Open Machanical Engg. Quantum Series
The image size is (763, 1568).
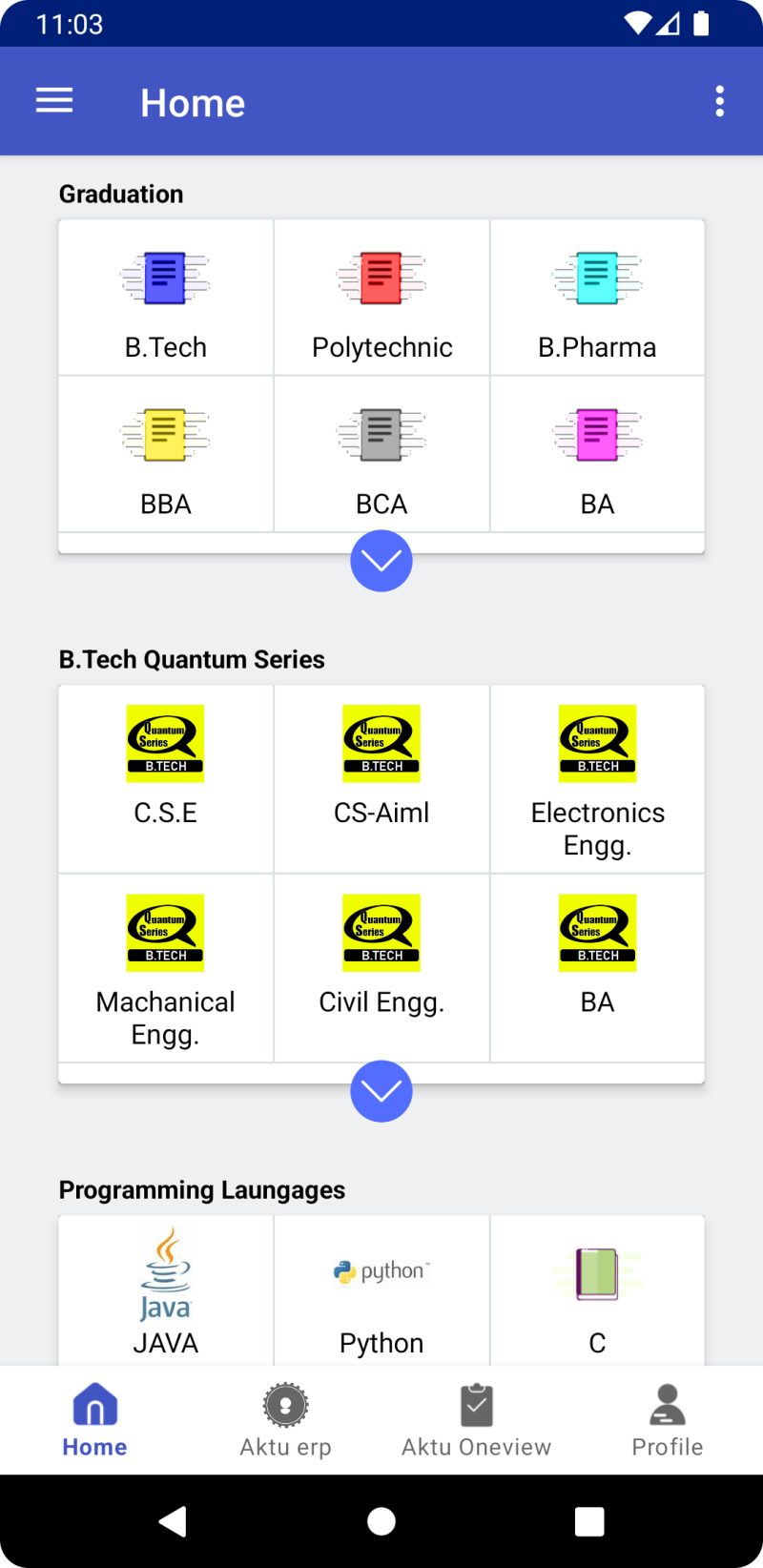click(x=166, y=968)
